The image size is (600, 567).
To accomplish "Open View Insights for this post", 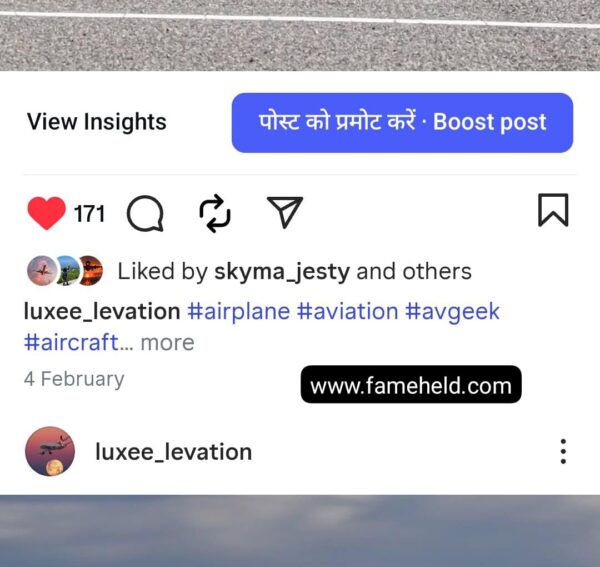I will click(96, 122).
